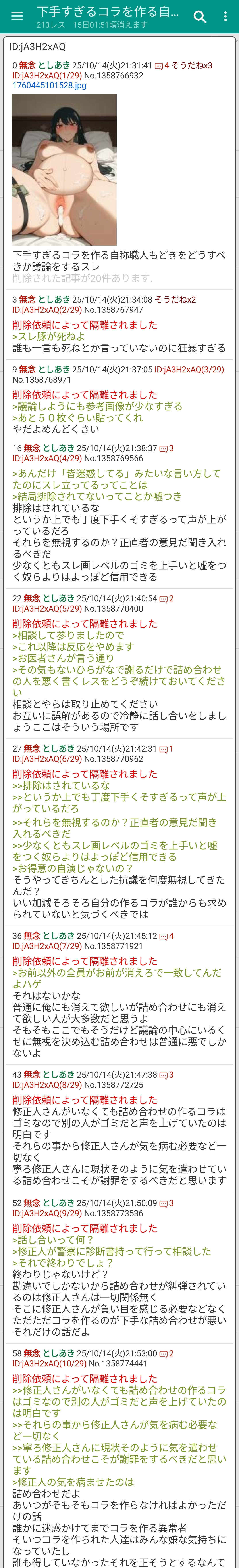Open the hamburger drawer menu
This screenshot has height=1568, width=239.
click(x=17, y=16)
